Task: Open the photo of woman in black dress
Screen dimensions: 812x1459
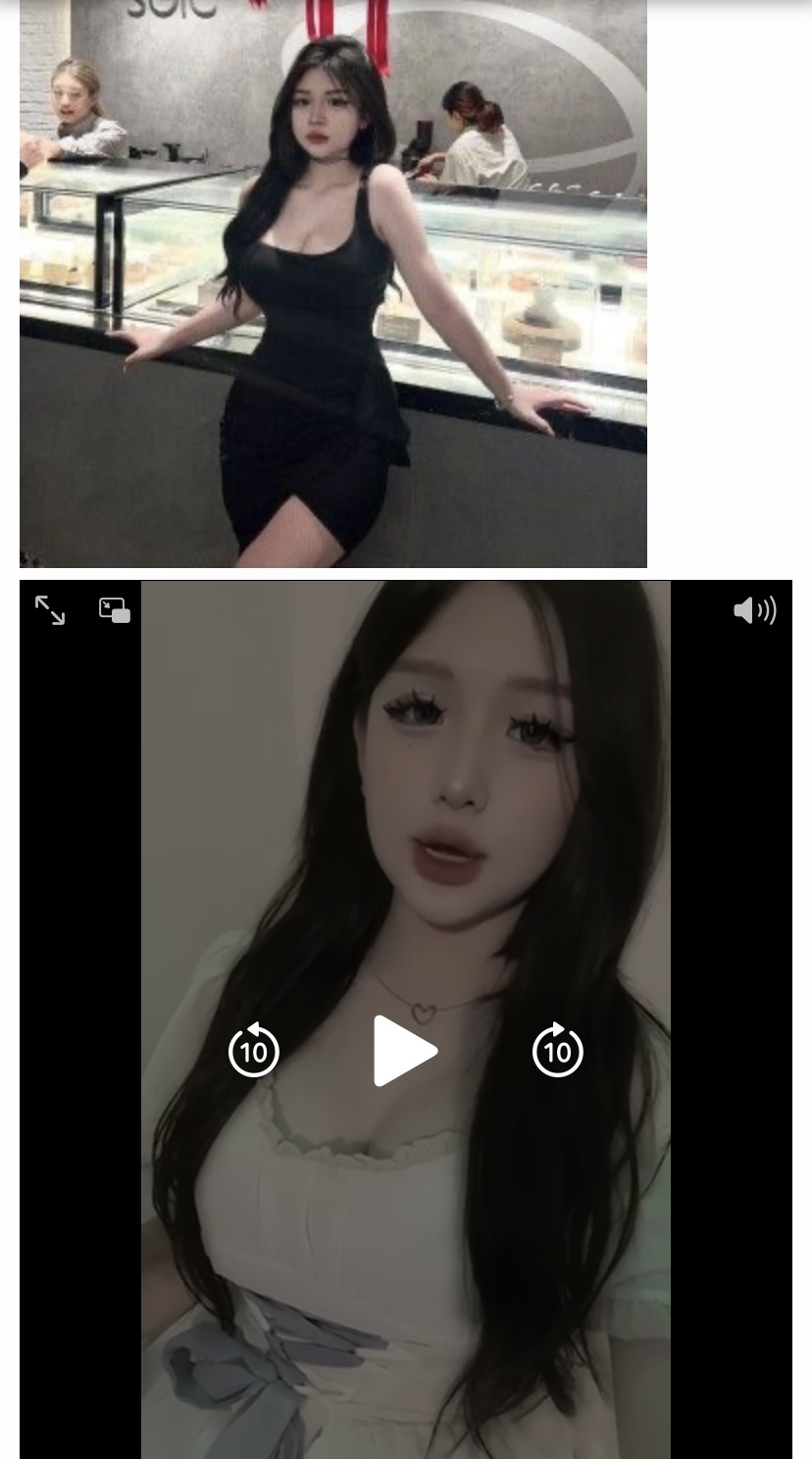Action: click(x=333, y=285)
